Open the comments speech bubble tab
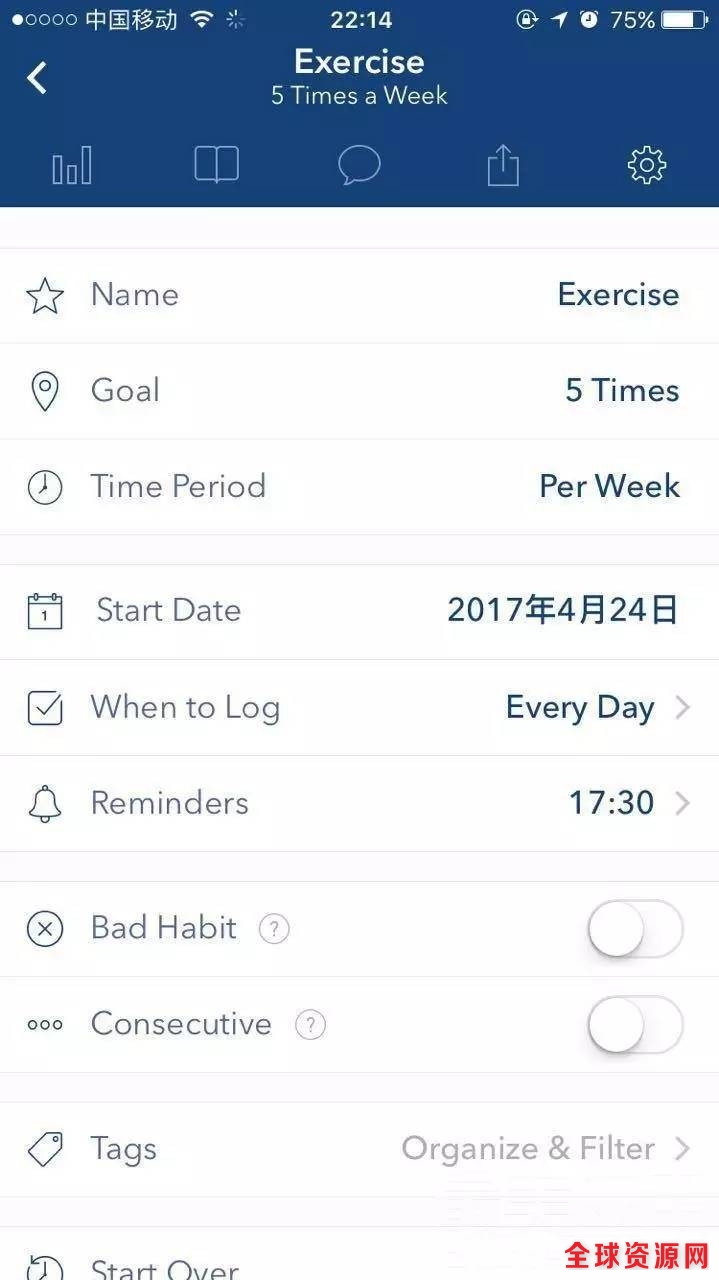 point(359,165)
